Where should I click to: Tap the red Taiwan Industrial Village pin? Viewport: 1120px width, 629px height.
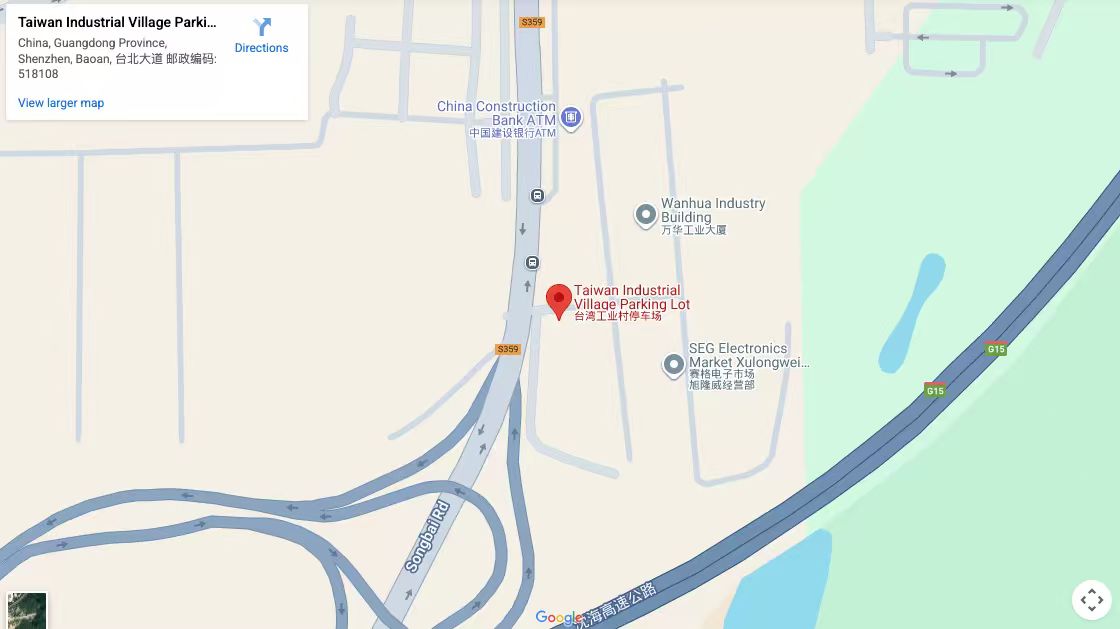[x=559, y=300]
